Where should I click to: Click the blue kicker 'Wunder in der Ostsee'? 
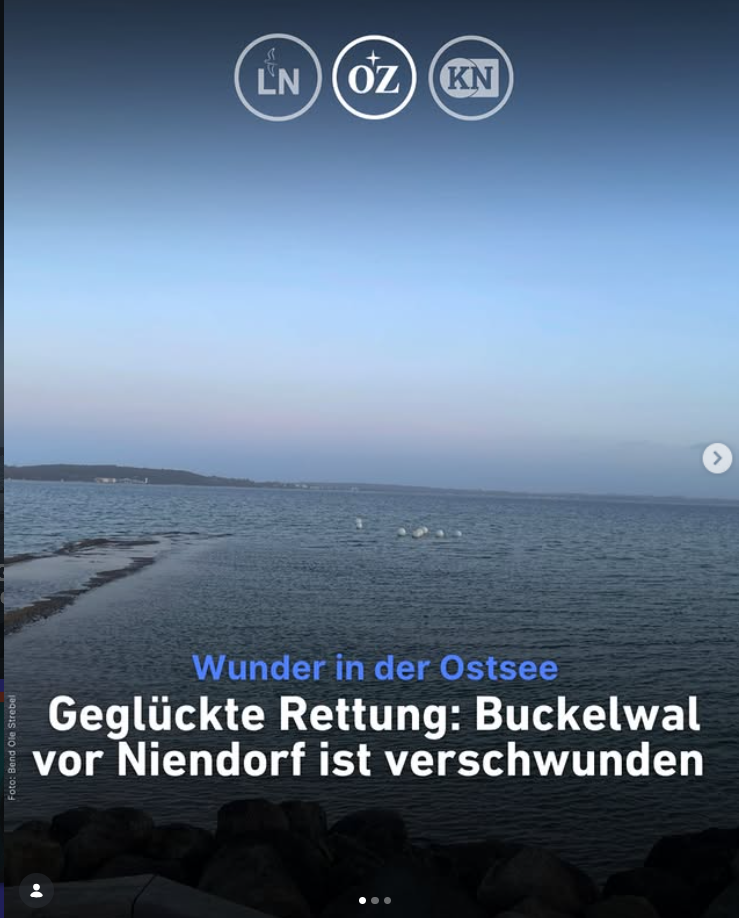tap(374, 667)
